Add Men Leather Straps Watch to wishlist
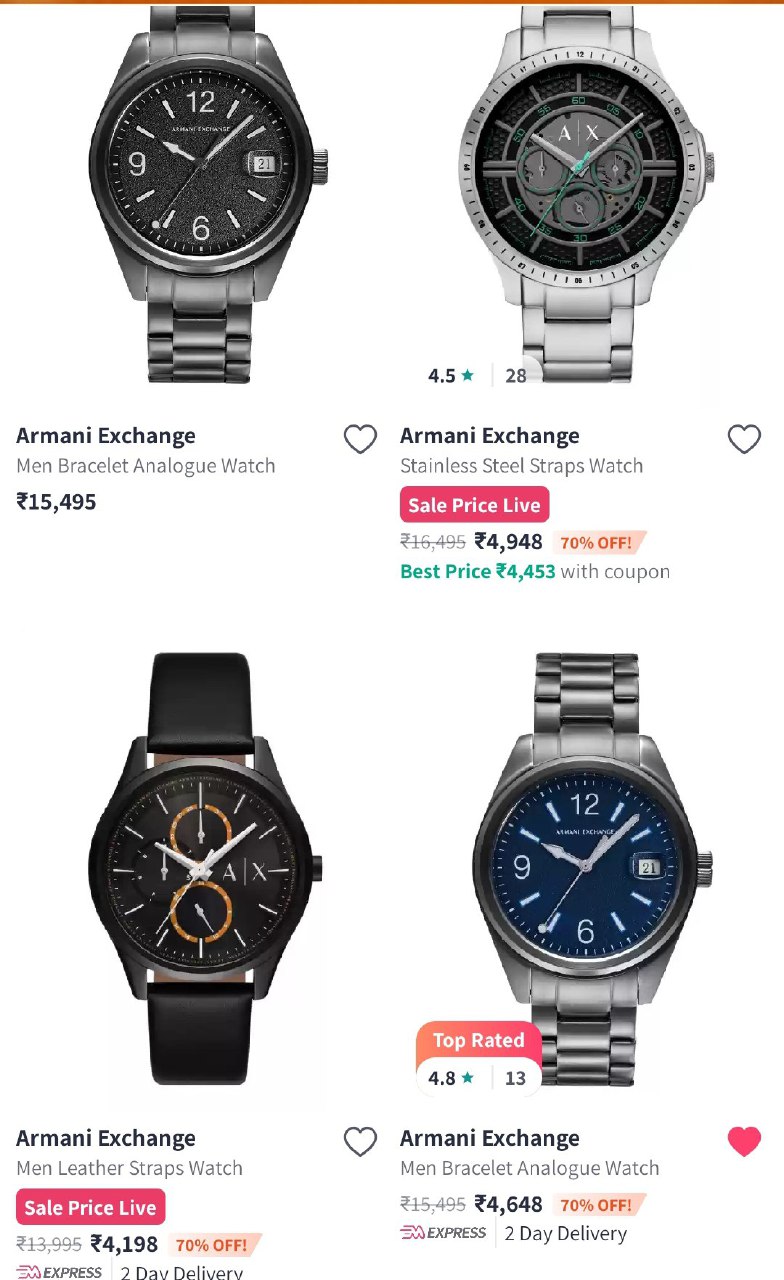 coord(360,1141)
